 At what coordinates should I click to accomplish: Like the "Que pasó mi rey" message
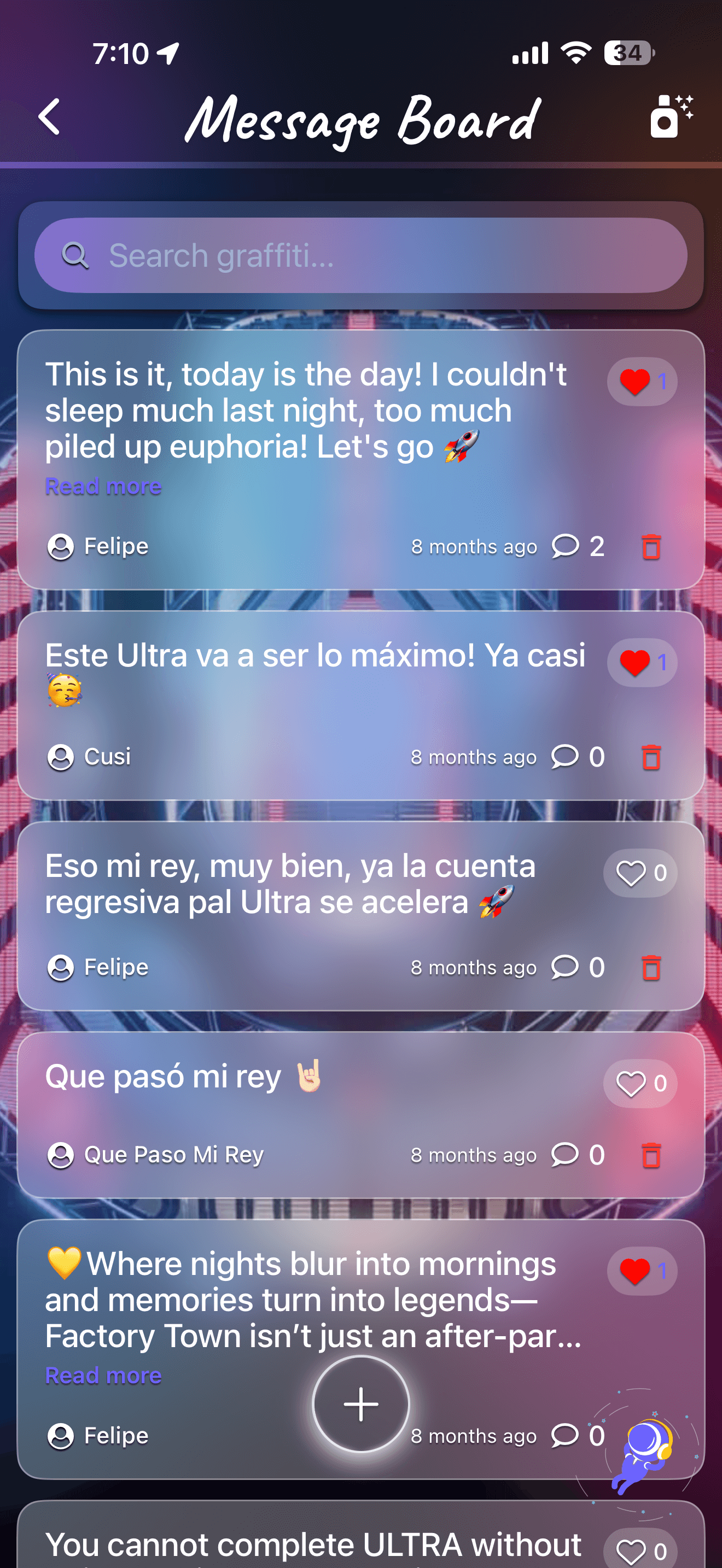pyautogui.click(x=631, y=1083)
